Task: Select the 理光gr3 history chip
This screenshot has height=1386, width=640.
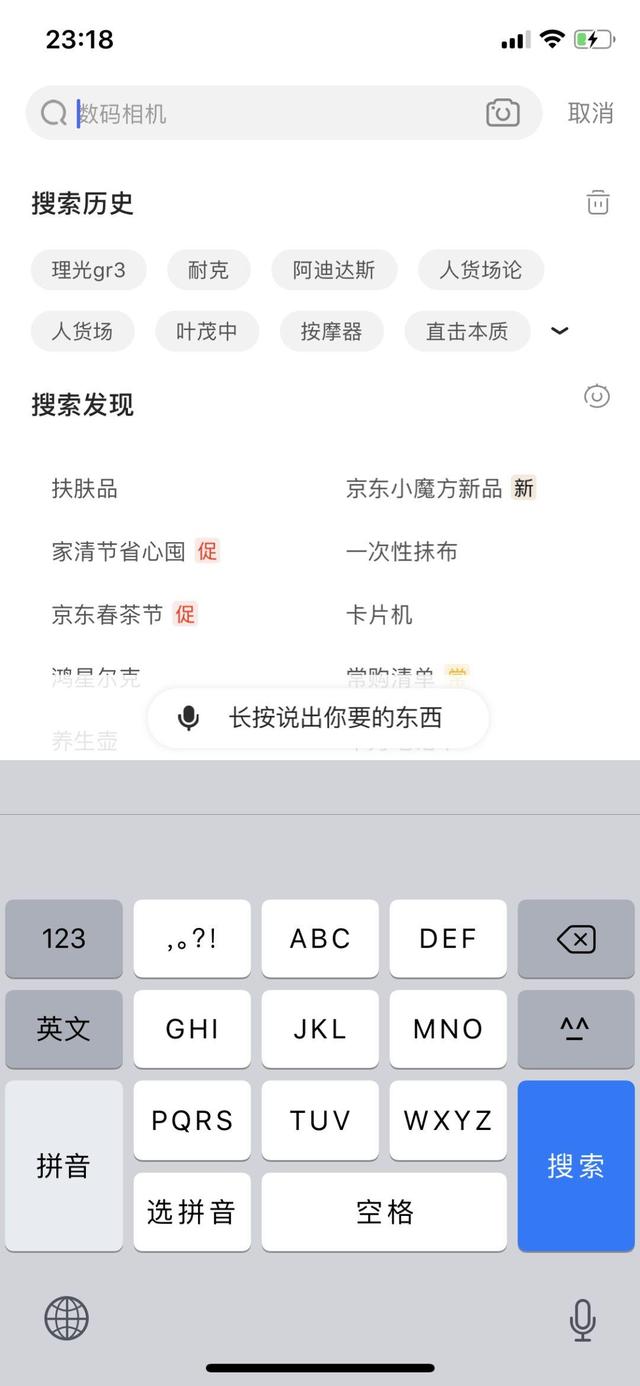Action: click(89, 270)
